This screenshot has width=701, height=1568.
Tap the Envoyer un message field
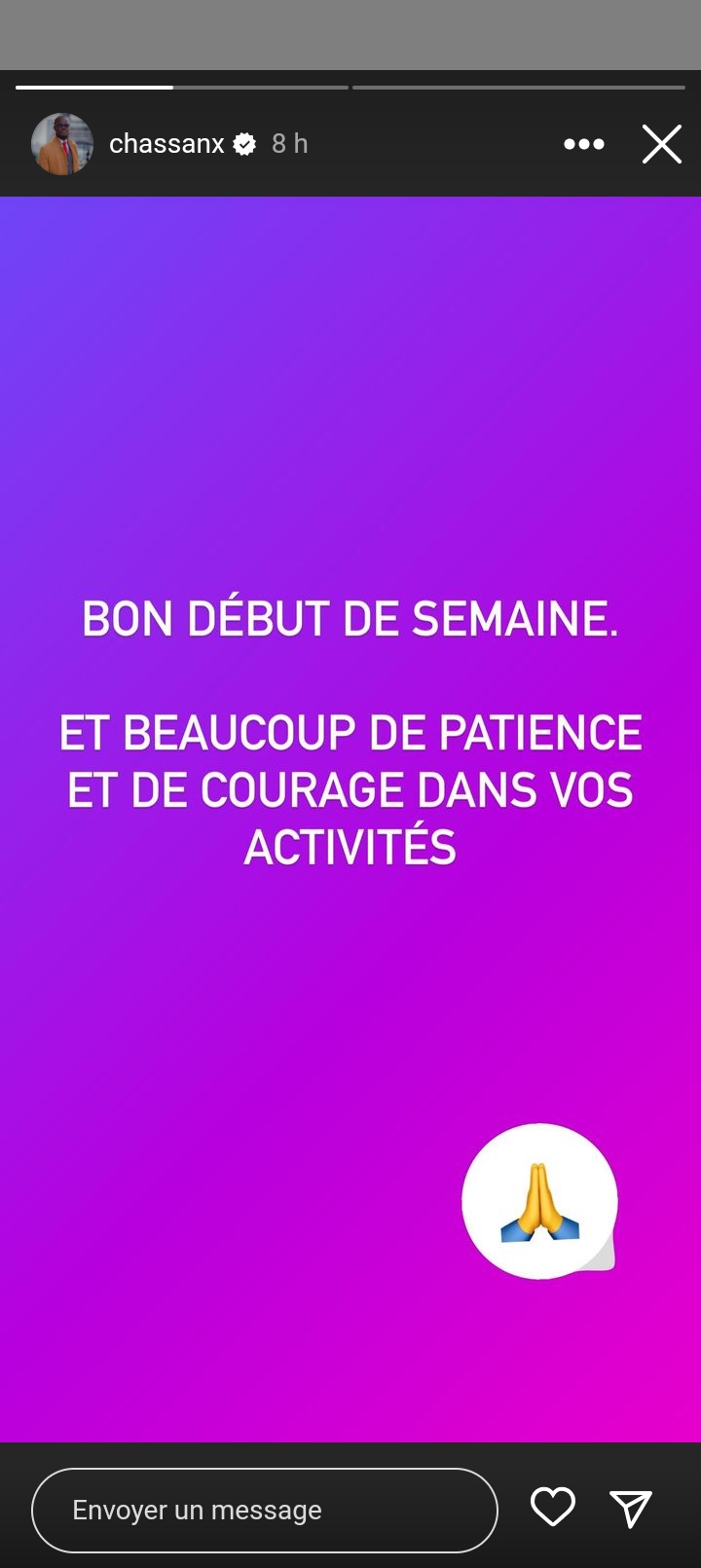pyautogui.click(x=265, y=1510)
